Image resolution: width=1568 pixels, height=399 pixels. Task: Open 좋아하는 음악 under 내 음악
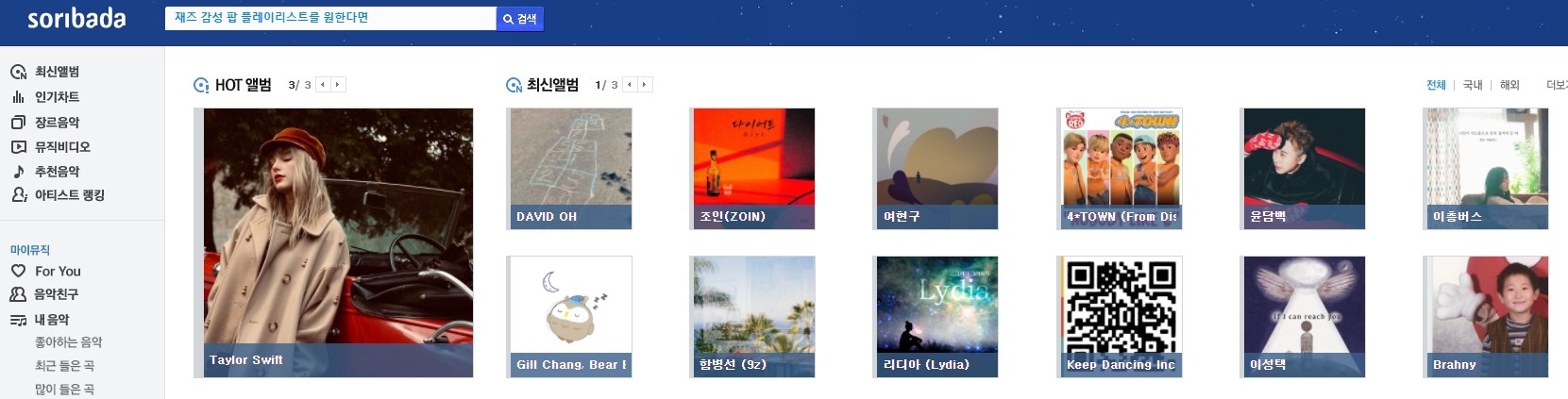tap(68, 342)
